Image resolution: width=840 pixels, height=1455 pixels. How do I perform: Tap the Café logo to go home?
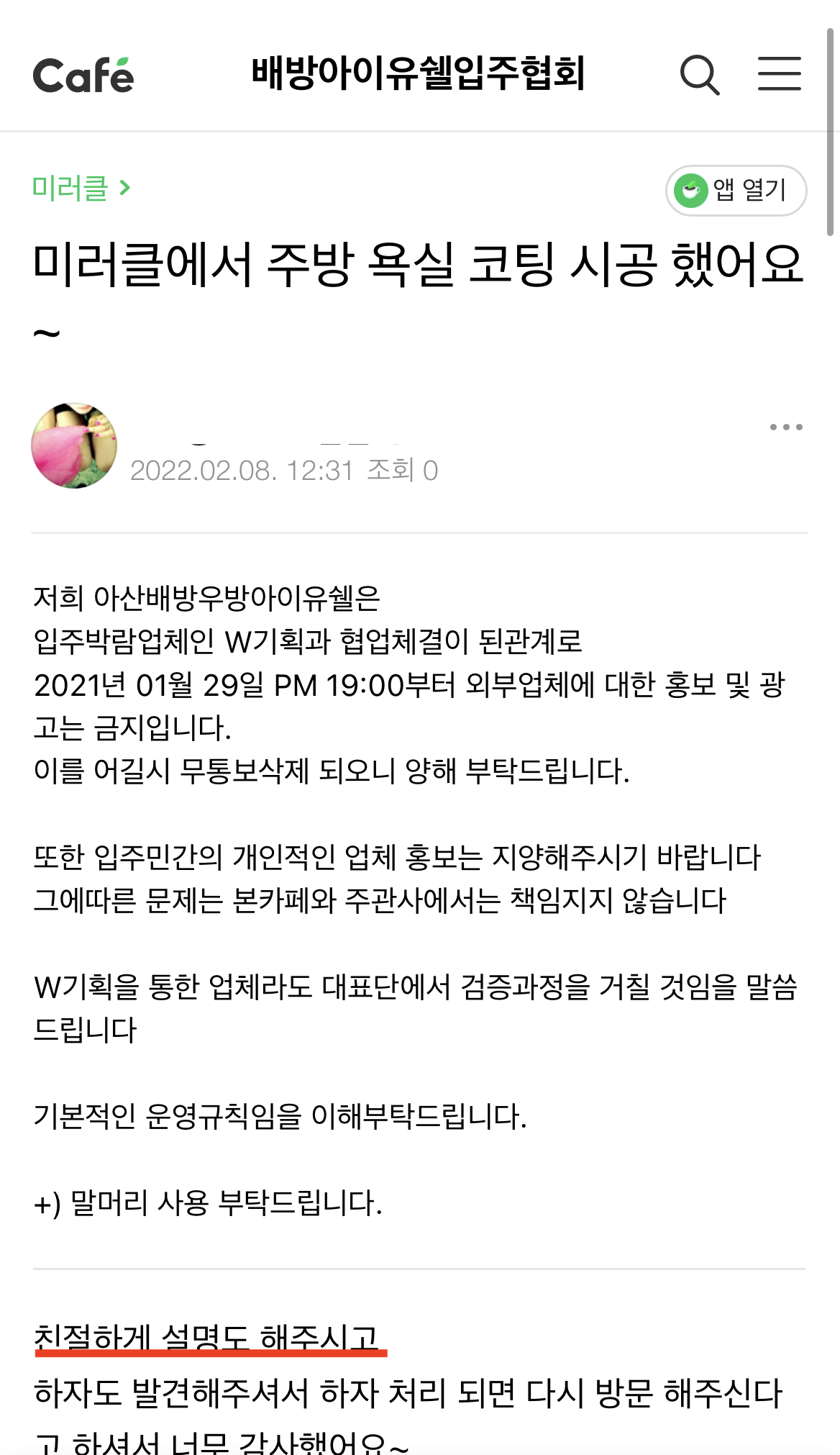(x=83, y=76)
